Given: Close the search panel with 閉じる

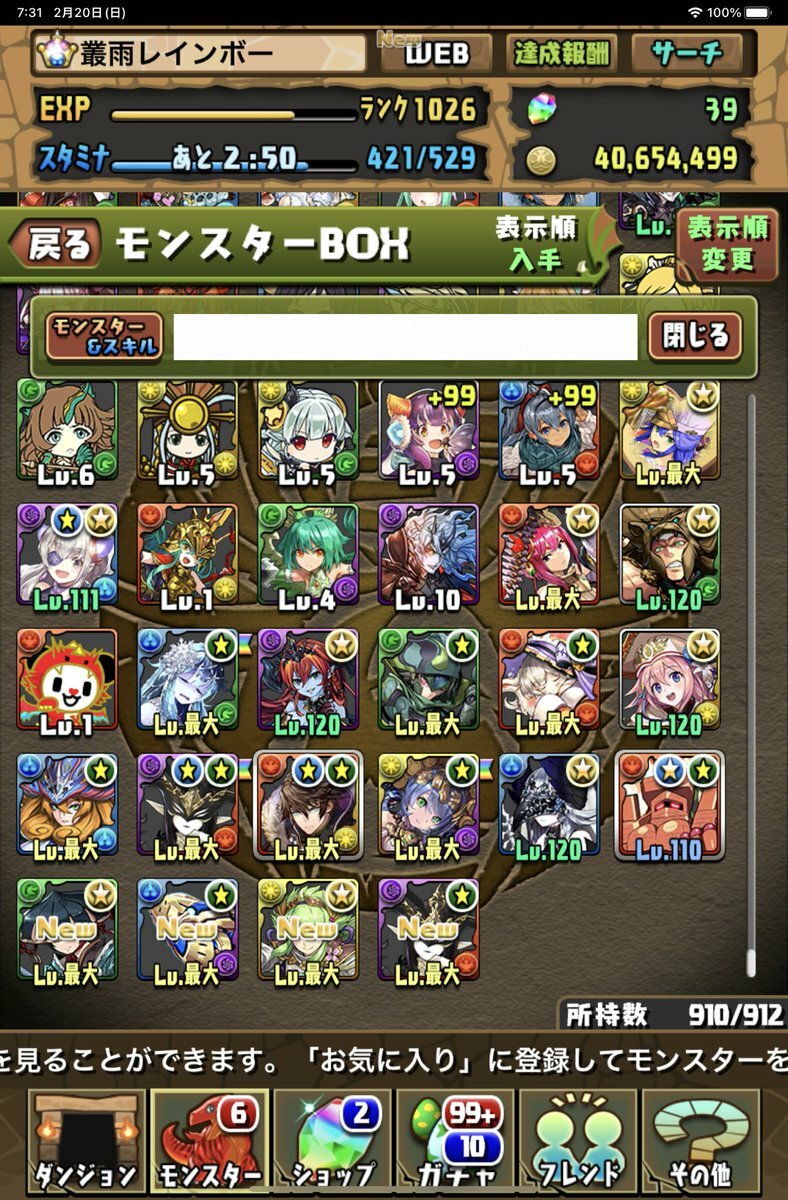Looking at the screenshot, I should click(x=695, y=336).
